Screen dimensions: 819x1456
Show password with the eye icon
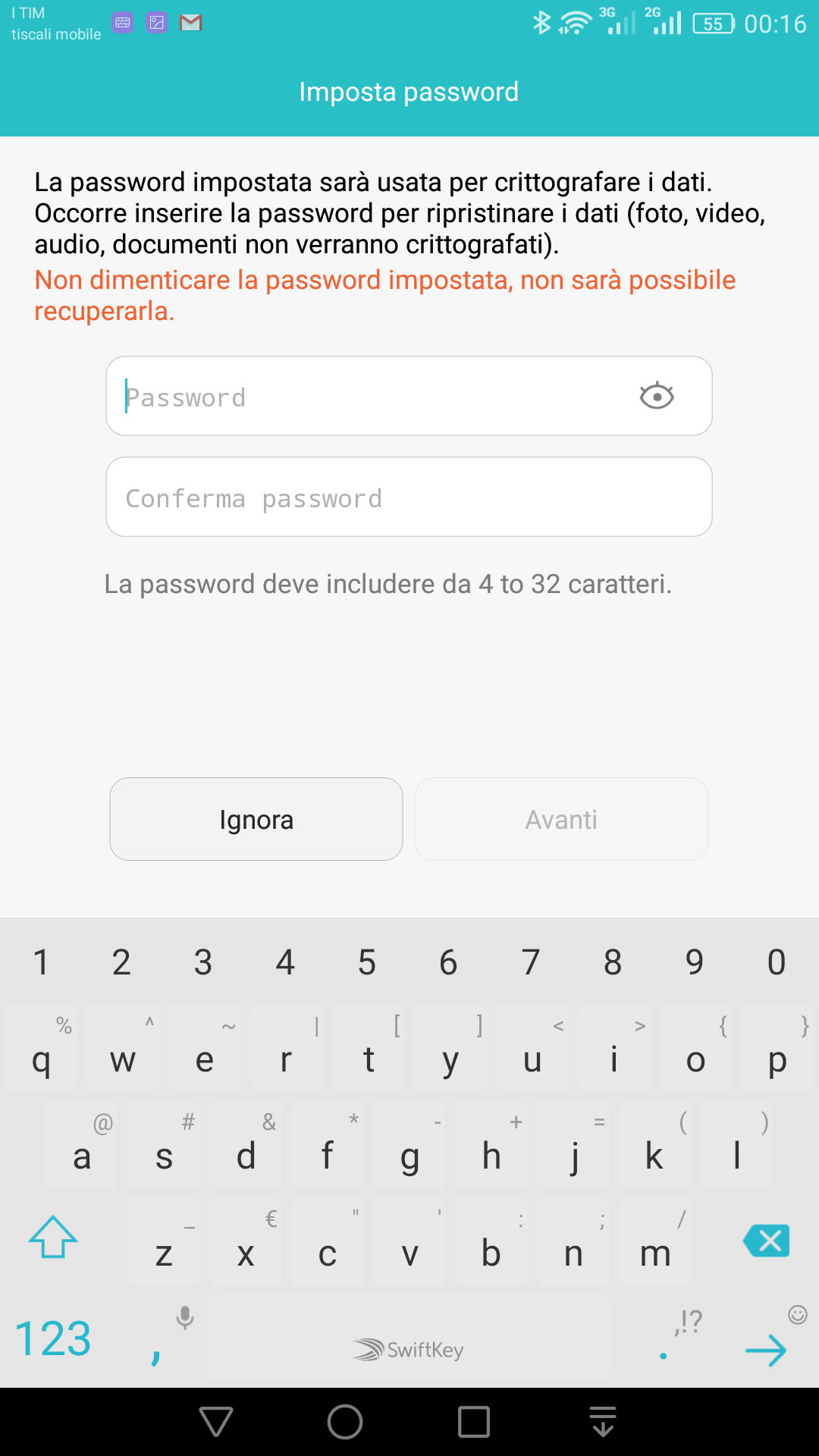(657, 396)
